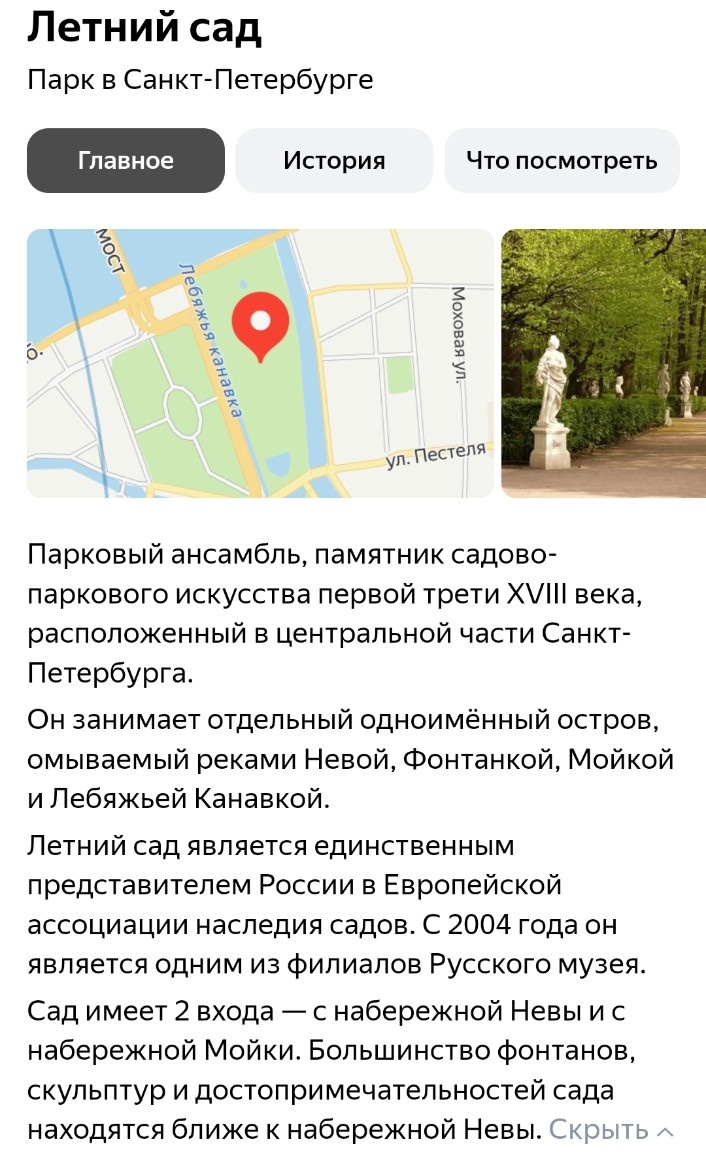Collapse the description with Скрыть
The image size is (706, 1154).
pyautogui.click(x=611, y=1130)
